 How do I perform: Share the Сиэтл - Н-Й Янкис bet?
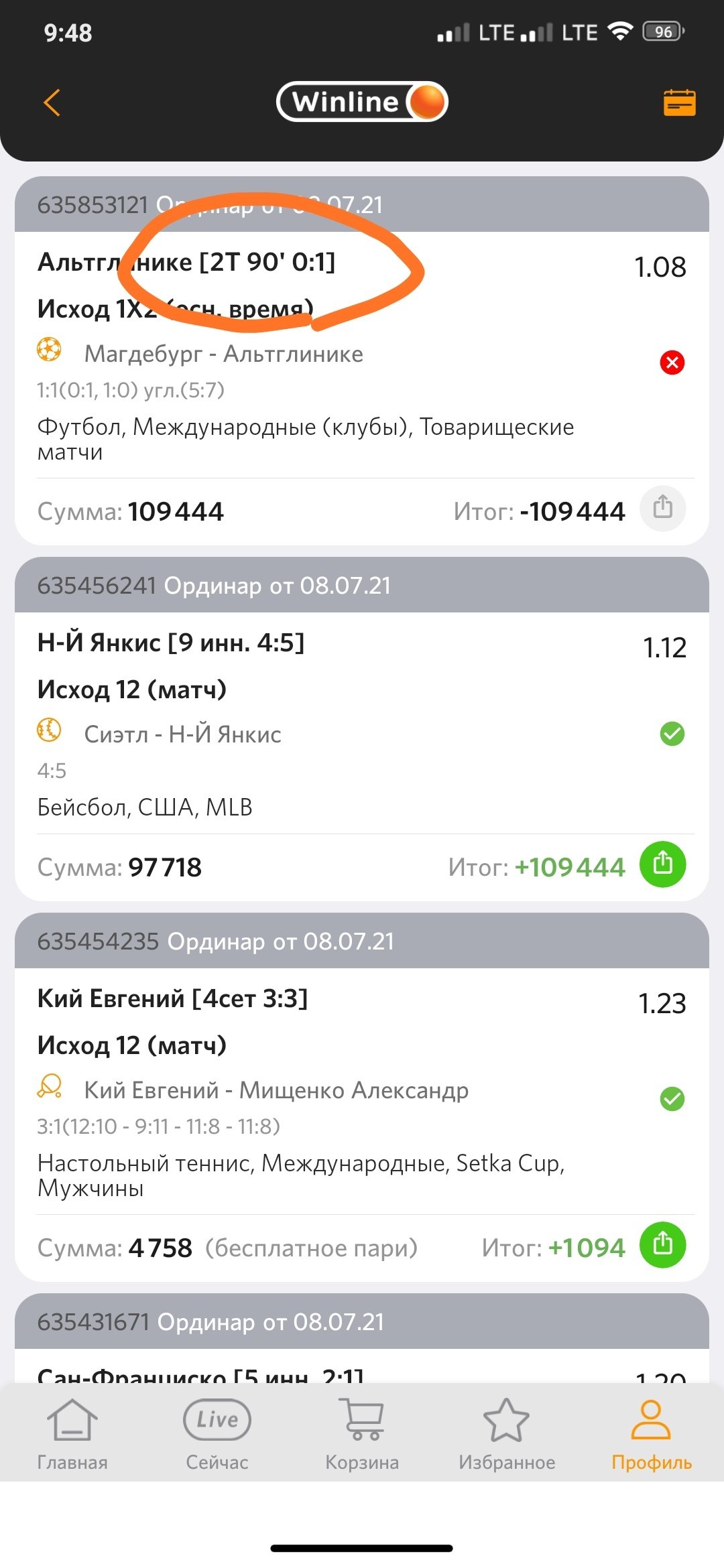pos(662,864)
